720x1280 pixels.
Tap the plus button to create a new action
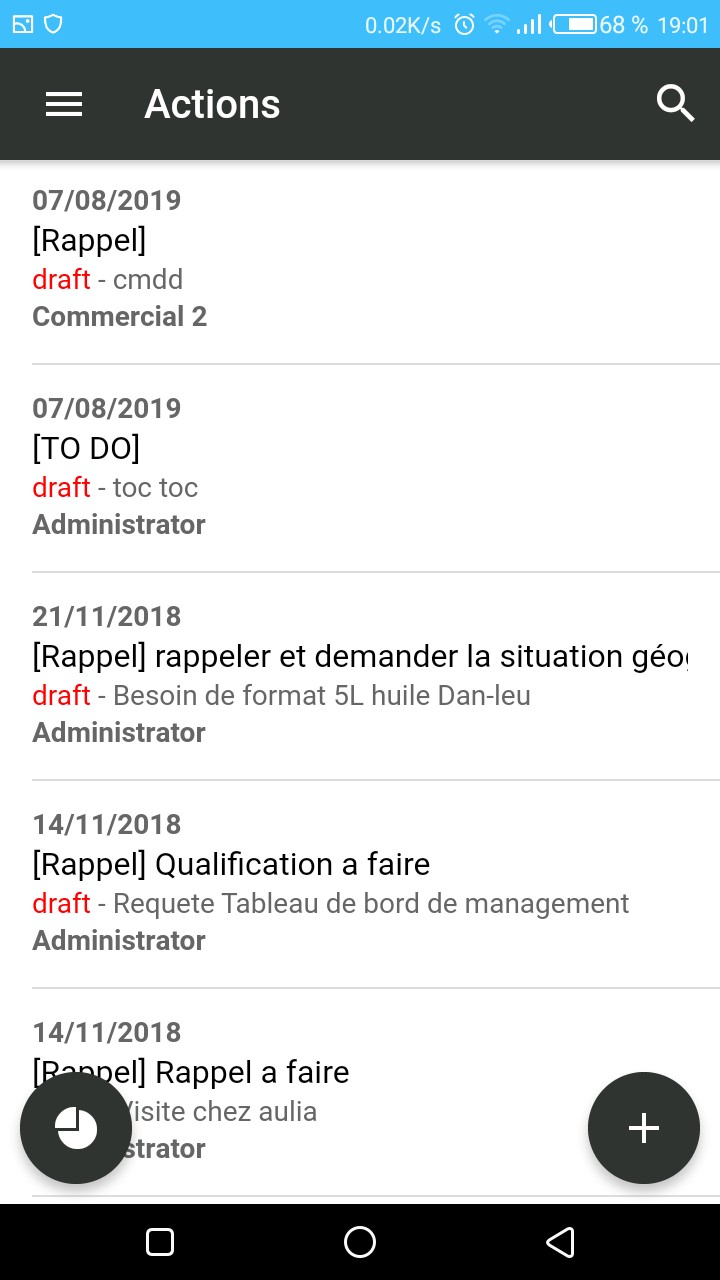pos(643,1127)
